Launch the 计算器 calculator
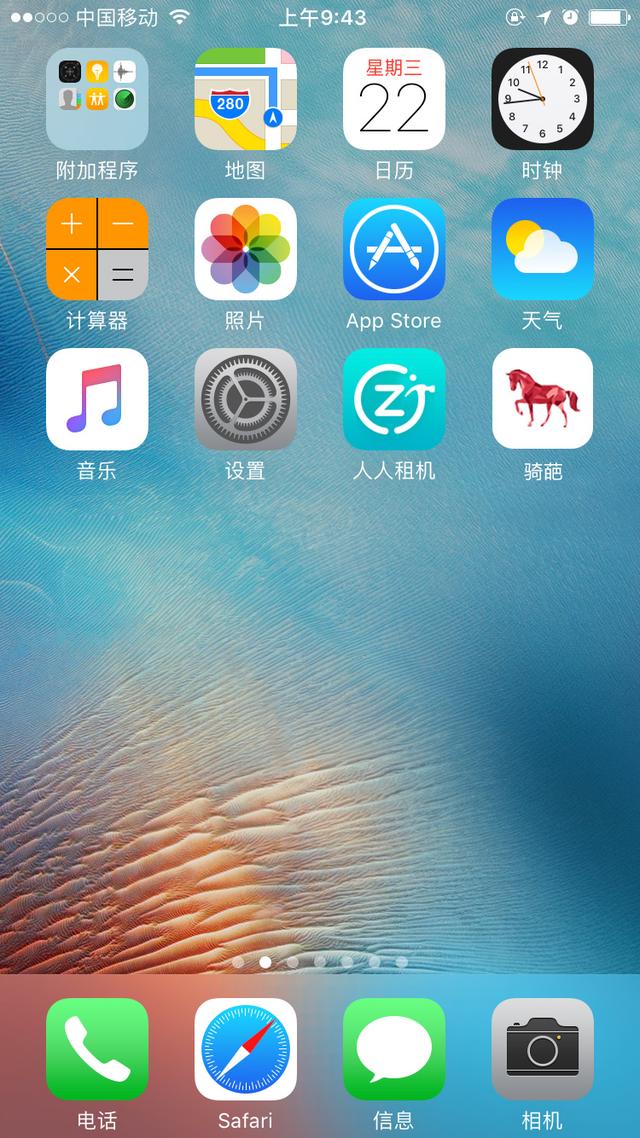The image size is (640, 1138). [97, 249]
